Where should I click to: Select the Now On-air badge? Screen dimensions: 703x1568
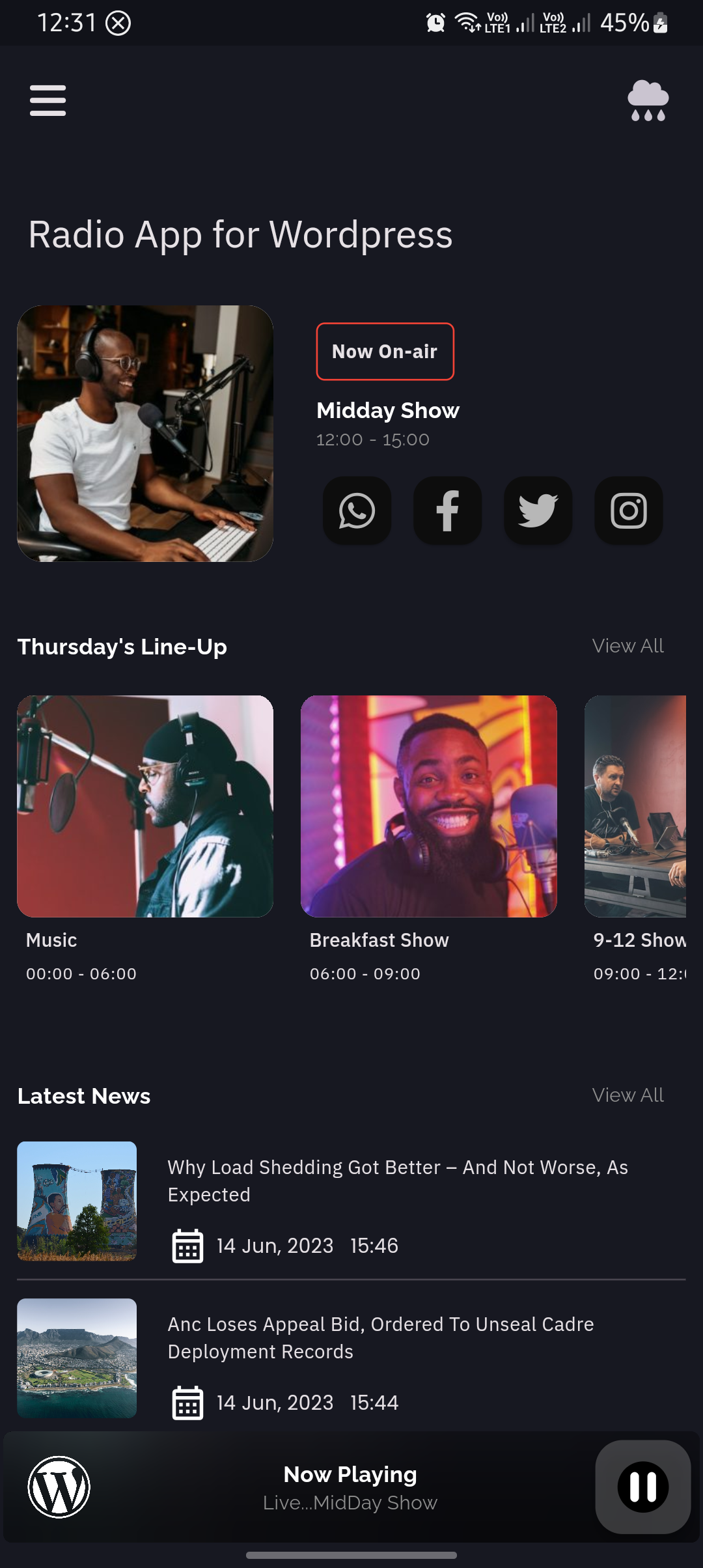point(385,351)
